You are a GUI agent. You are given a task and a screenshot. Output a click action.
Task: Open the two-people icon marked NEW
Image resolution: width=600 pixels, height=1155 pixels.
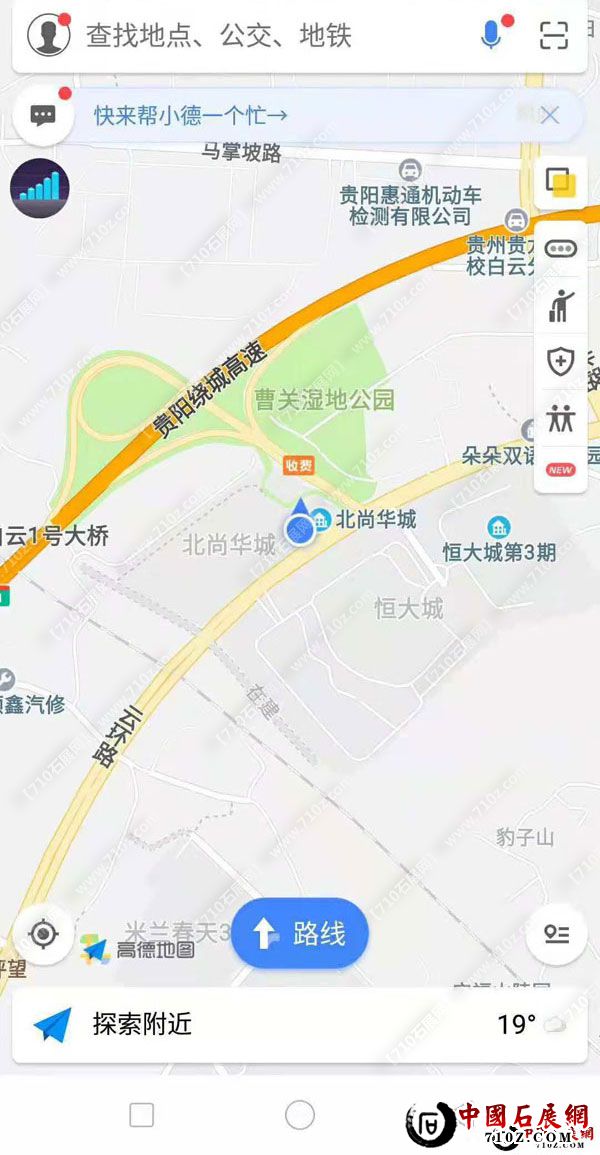560,421
